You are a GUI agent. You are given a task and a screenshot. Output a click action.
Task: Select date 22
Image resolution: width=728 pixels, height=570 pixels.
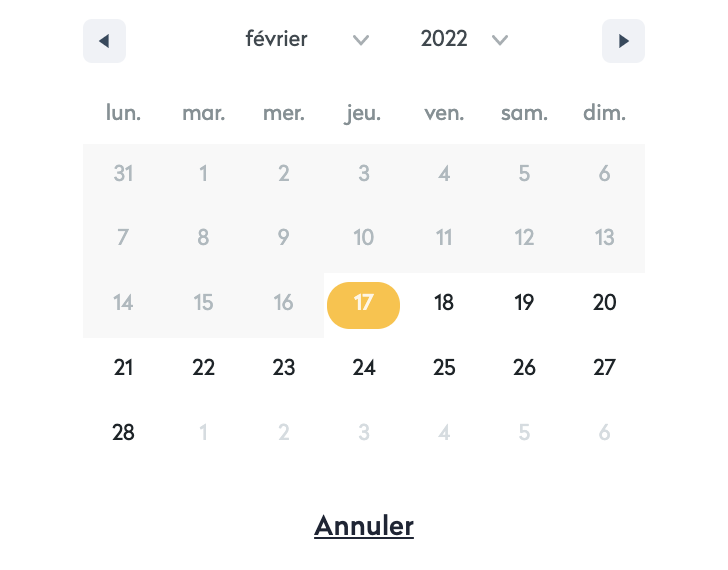click(x=203, y=368)
